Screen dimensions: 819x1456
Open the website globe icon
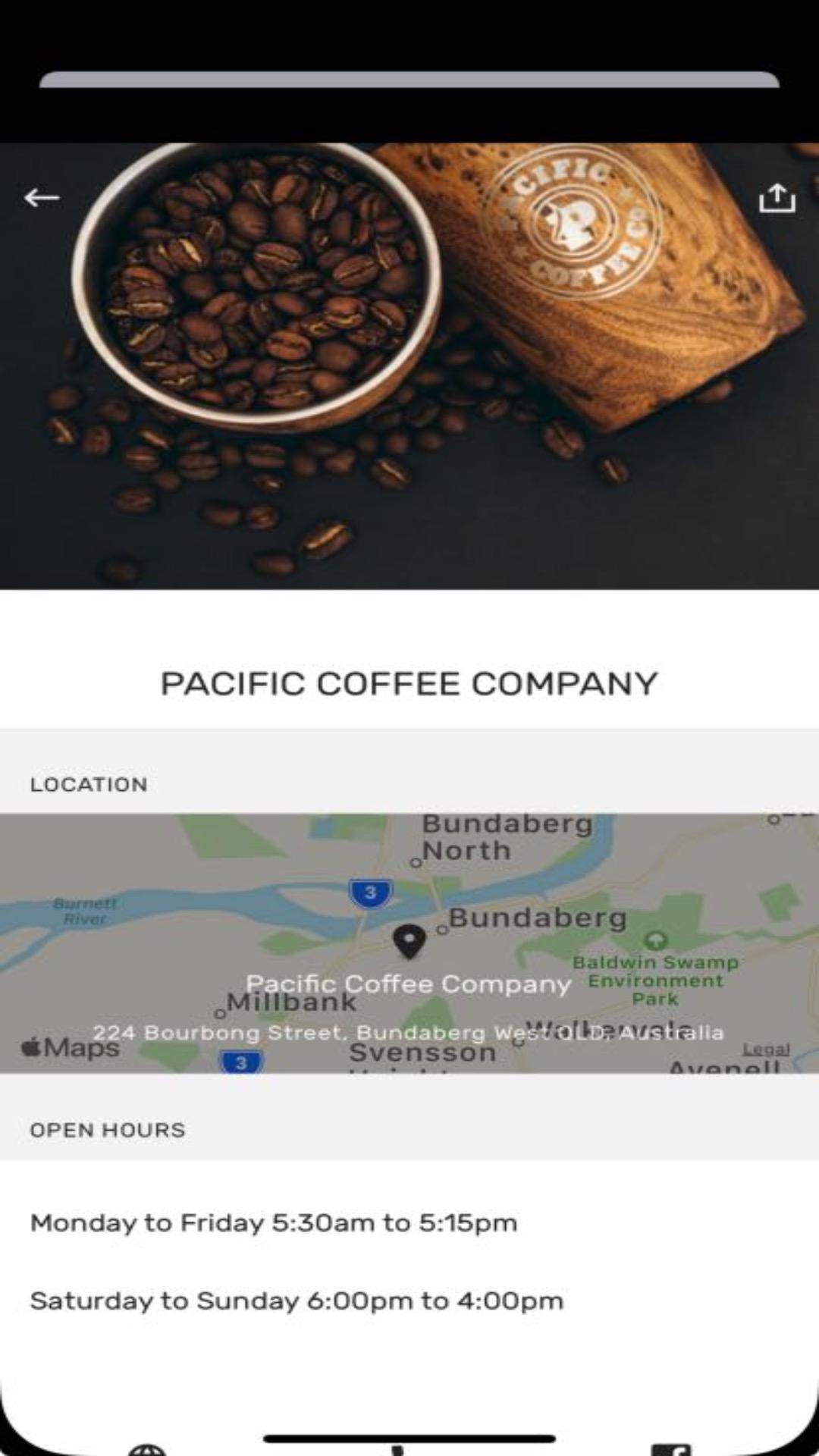pyautogui.click(x=147, y=1449)
